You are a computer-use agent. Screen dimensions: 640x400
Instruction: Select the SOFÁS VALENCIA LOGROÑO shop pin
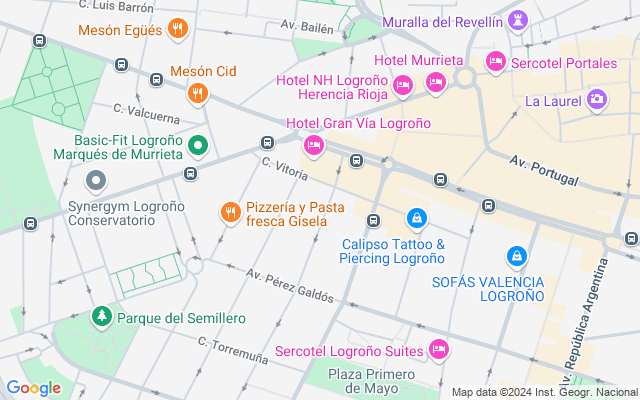pos(517,257)
